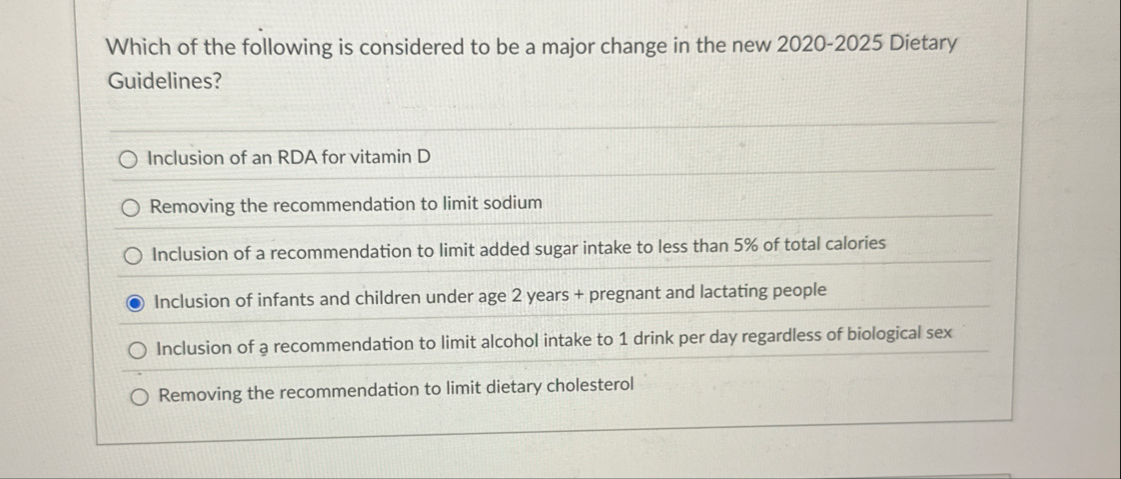
Task: Select the infants and children under age 2 option
Action: coord(135,300)
